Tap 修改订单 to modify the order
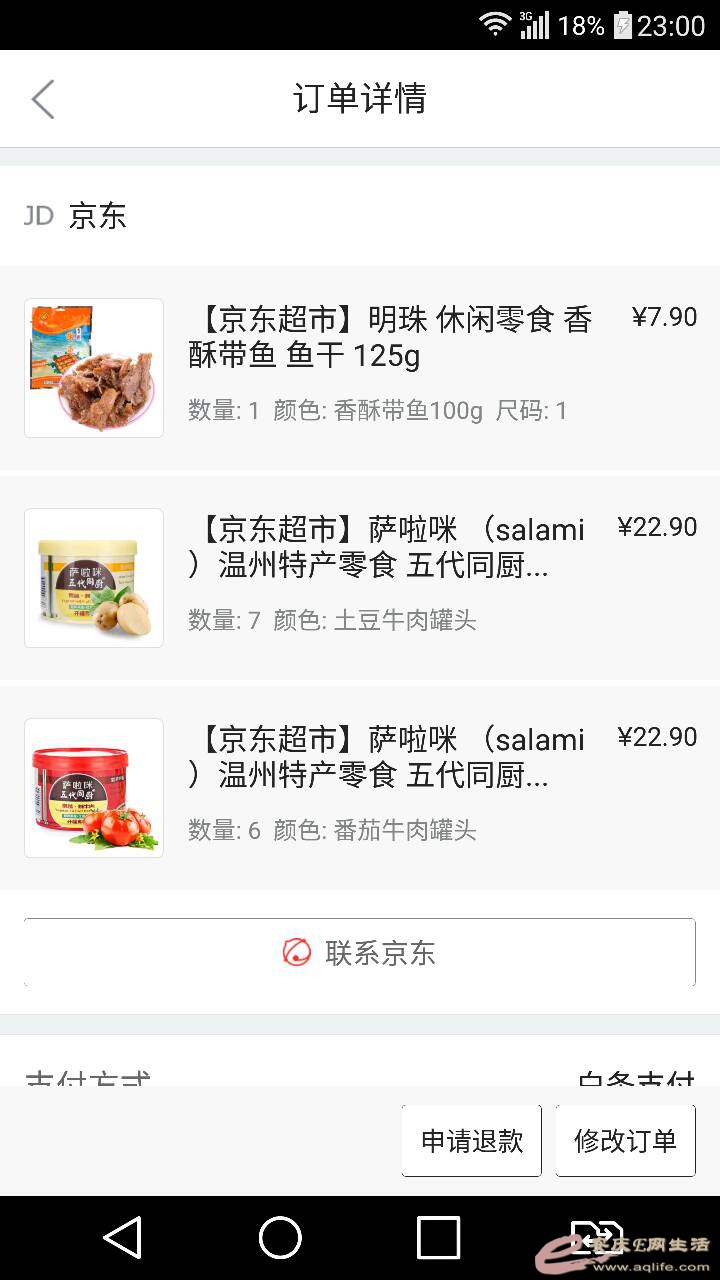The height and width of the screenshot is (1280, 720). [625, 1141]
